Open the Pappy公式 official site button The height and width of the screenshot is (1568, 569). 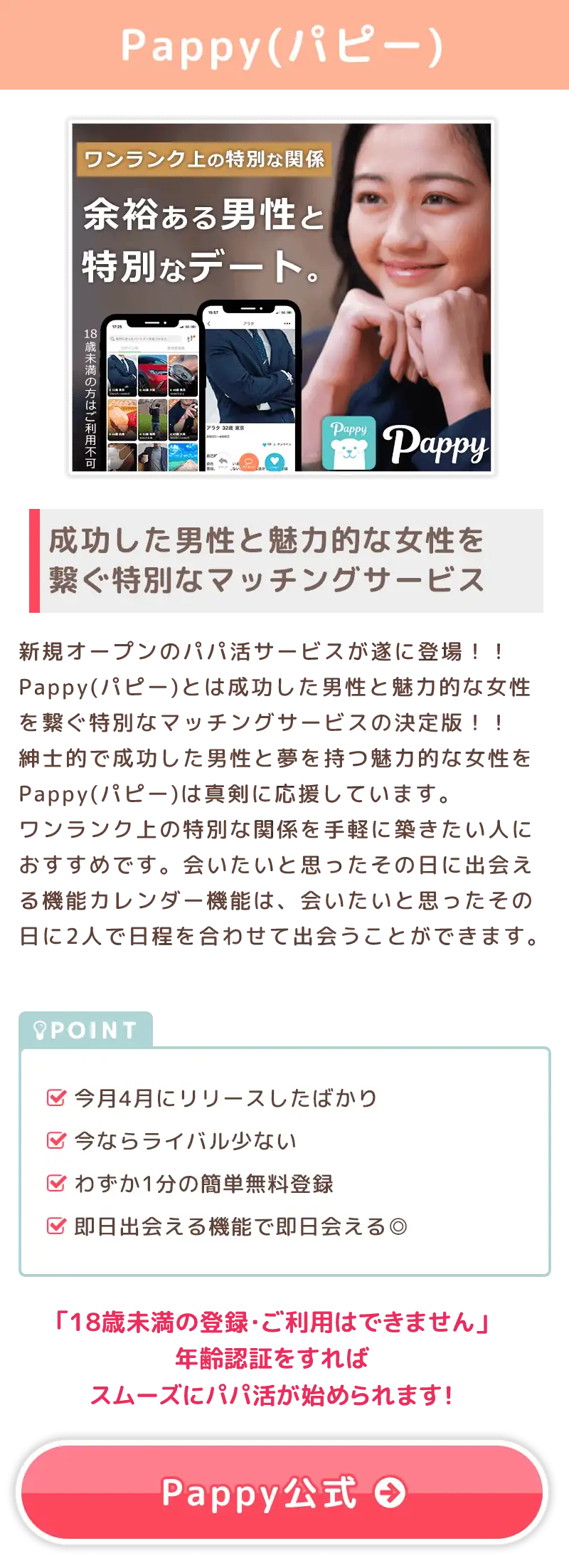pyautogui.click(x=283, y=1492)
